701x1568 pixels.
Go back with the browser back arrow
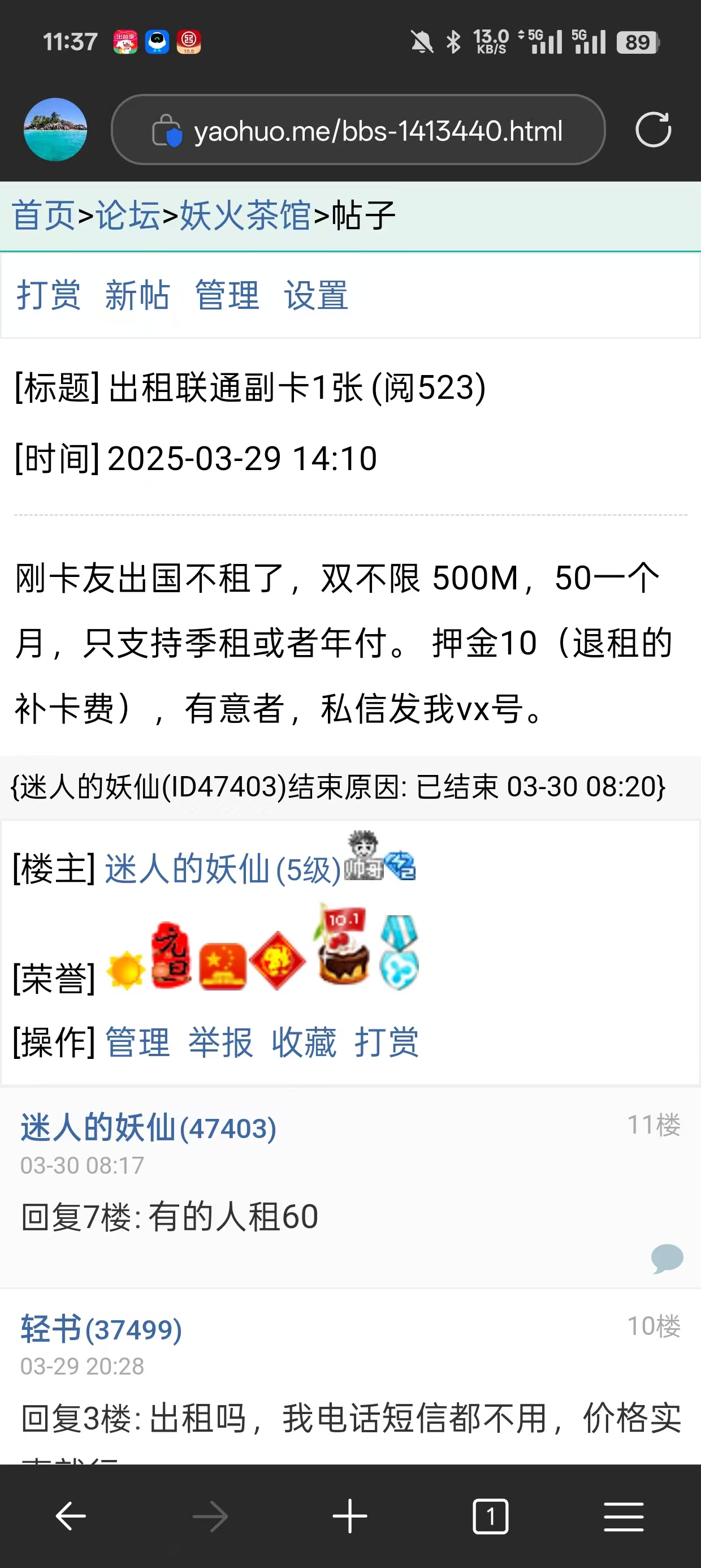click(71, 1515)
